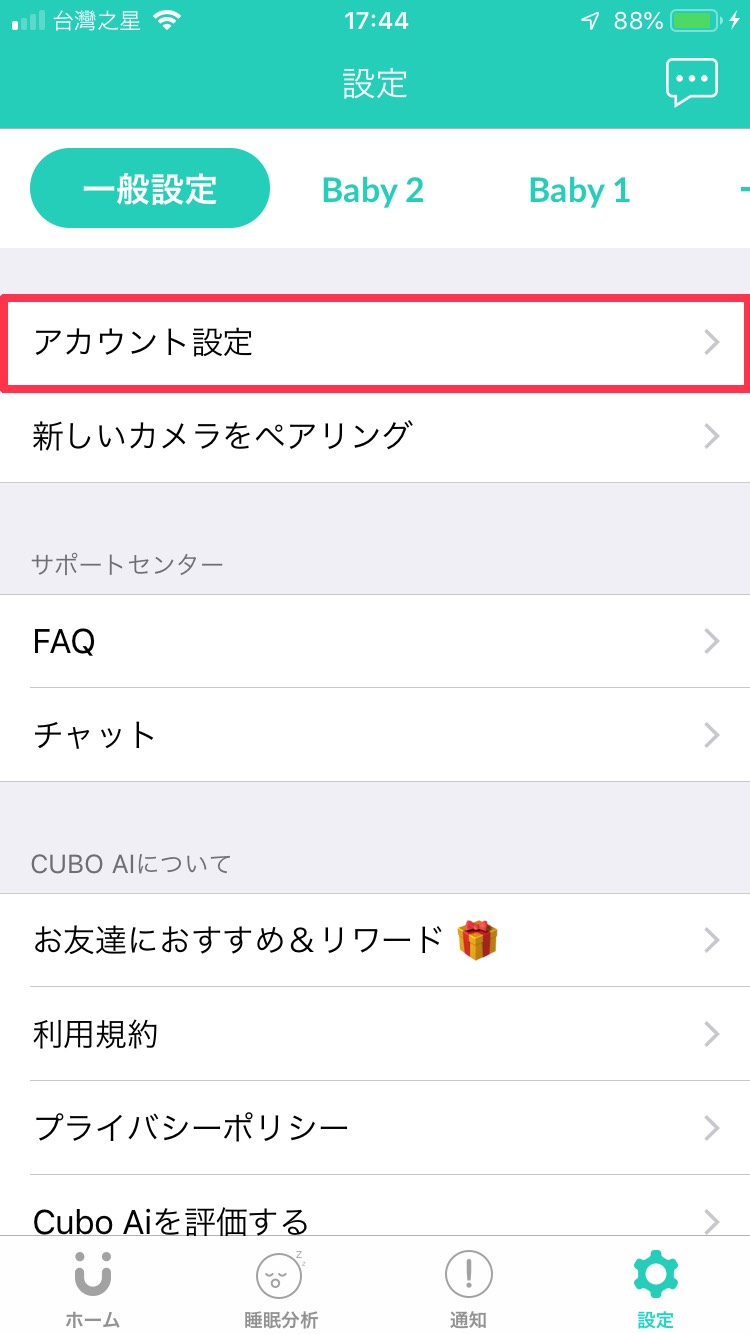
Task: Switch to the 睡眠分析 tab
Action: pyautogui.click(x=281, y=1286)
